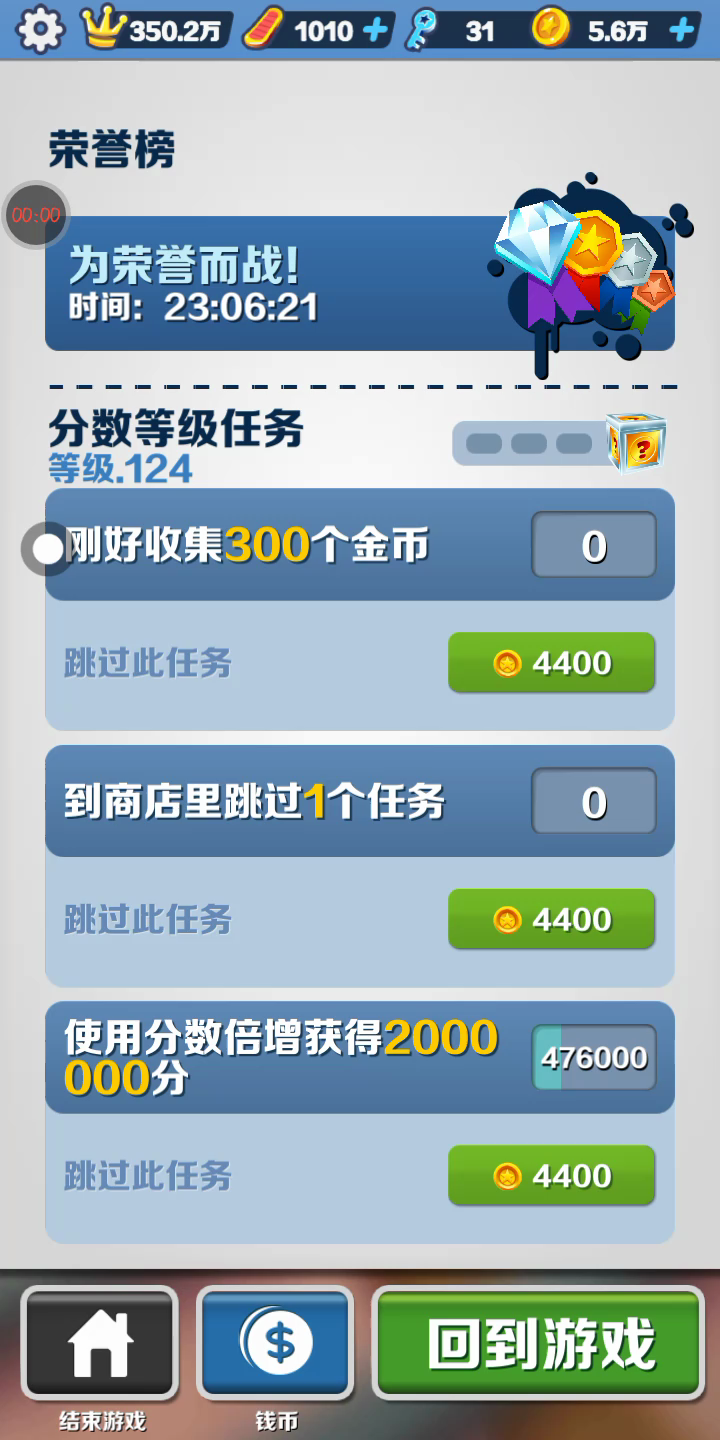Open the mystery box reward icon
This screenshot has width=720, height=1440.
[635, 443]
